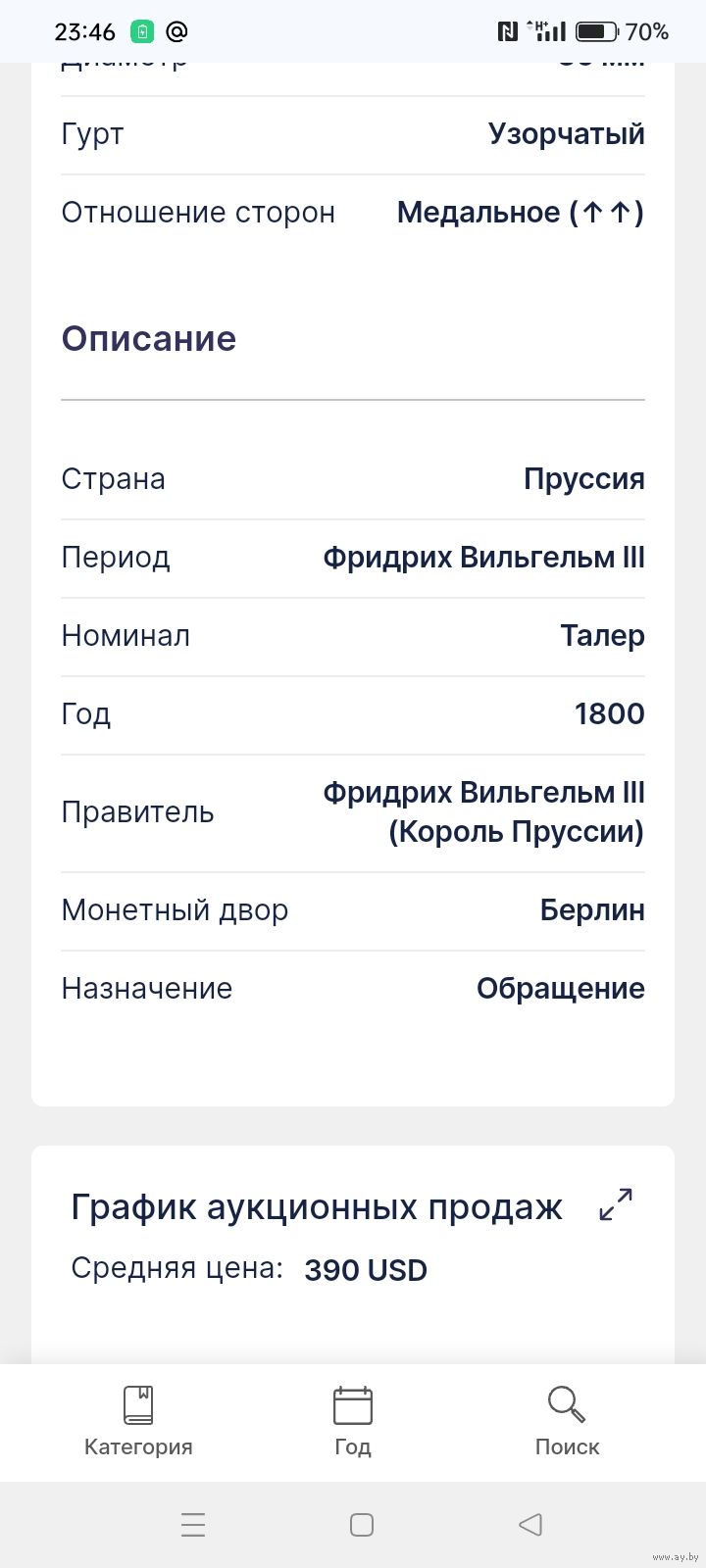Image resolution: width=706 pixels, height=1568 pixels.
Task: Open the Категория tab
Action: click(138, 1422)
